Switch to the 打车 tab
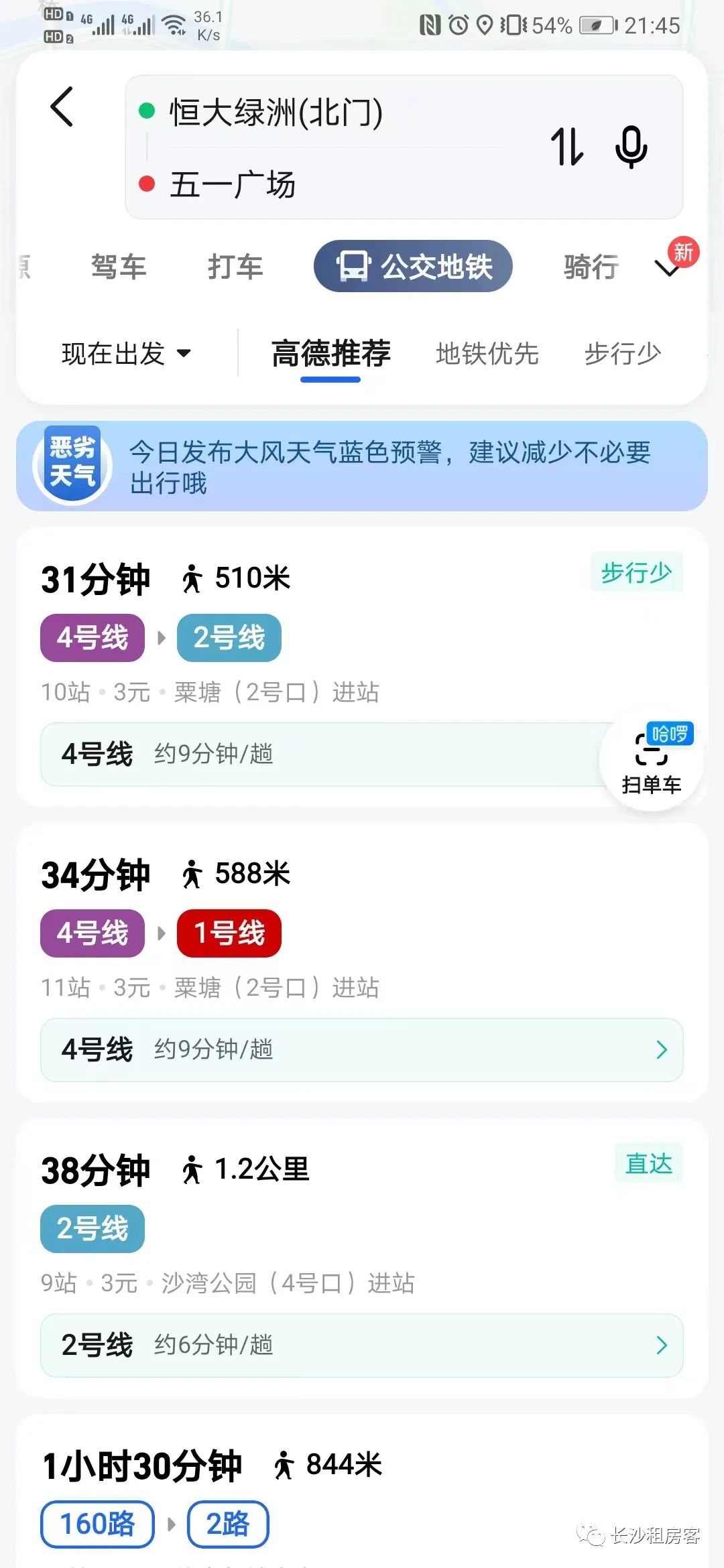This screenshot has height=1568, width=724. pos(235,267)
